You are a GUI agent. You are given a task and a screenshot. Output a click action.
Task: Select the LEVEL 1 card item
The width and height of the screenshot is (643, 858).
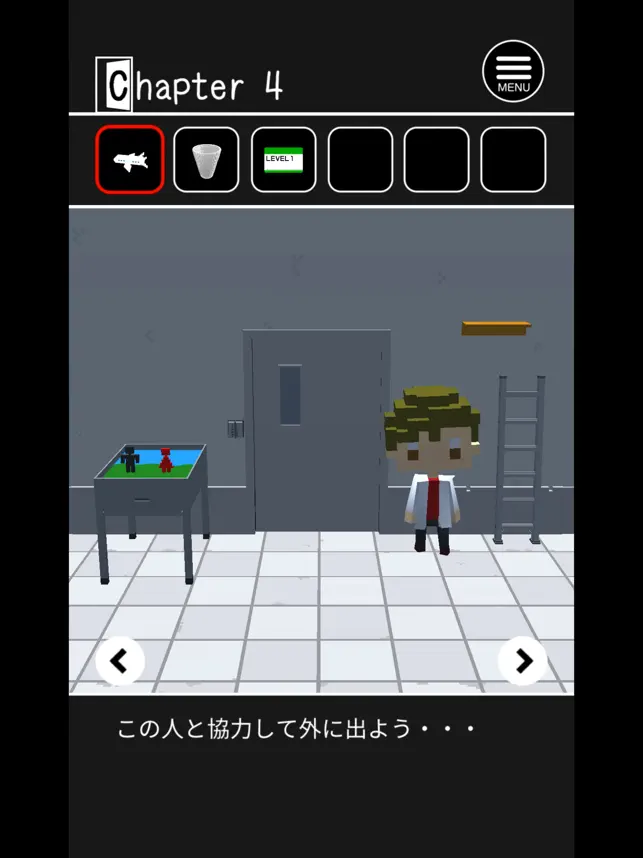tap(283, 160)
